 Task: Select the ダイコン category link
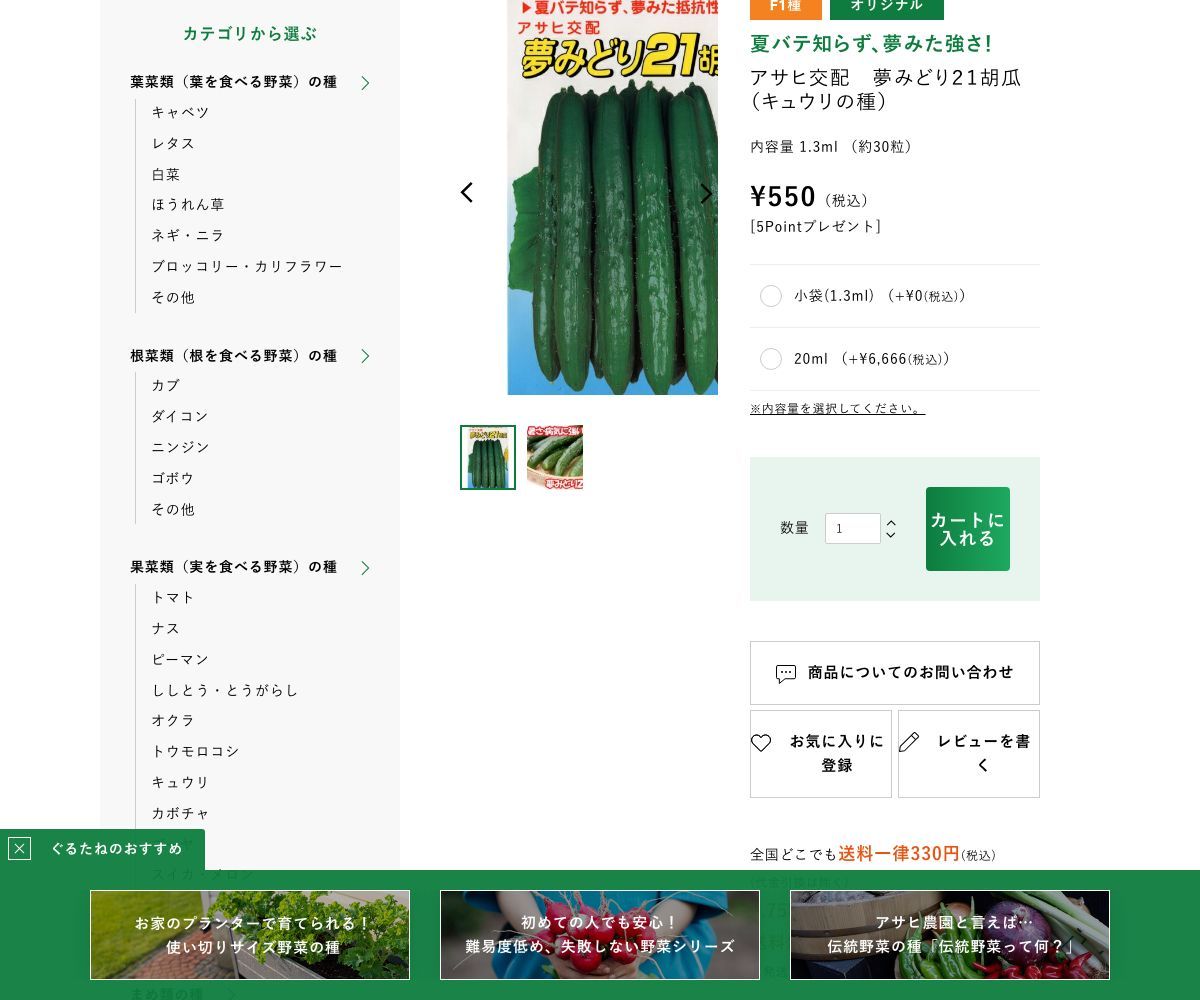coord(180,416)
